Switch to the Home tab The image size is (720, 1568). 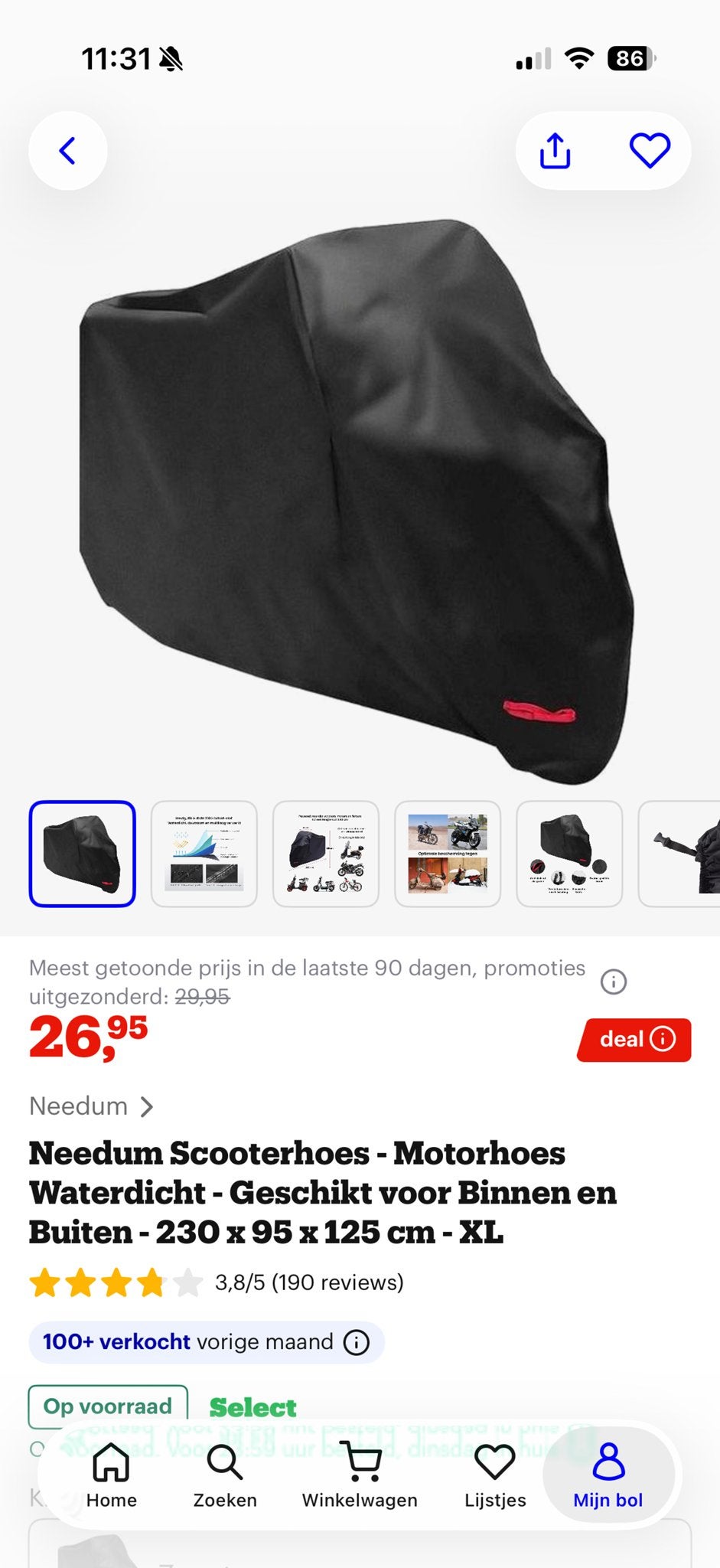(x=112, y=1475)
